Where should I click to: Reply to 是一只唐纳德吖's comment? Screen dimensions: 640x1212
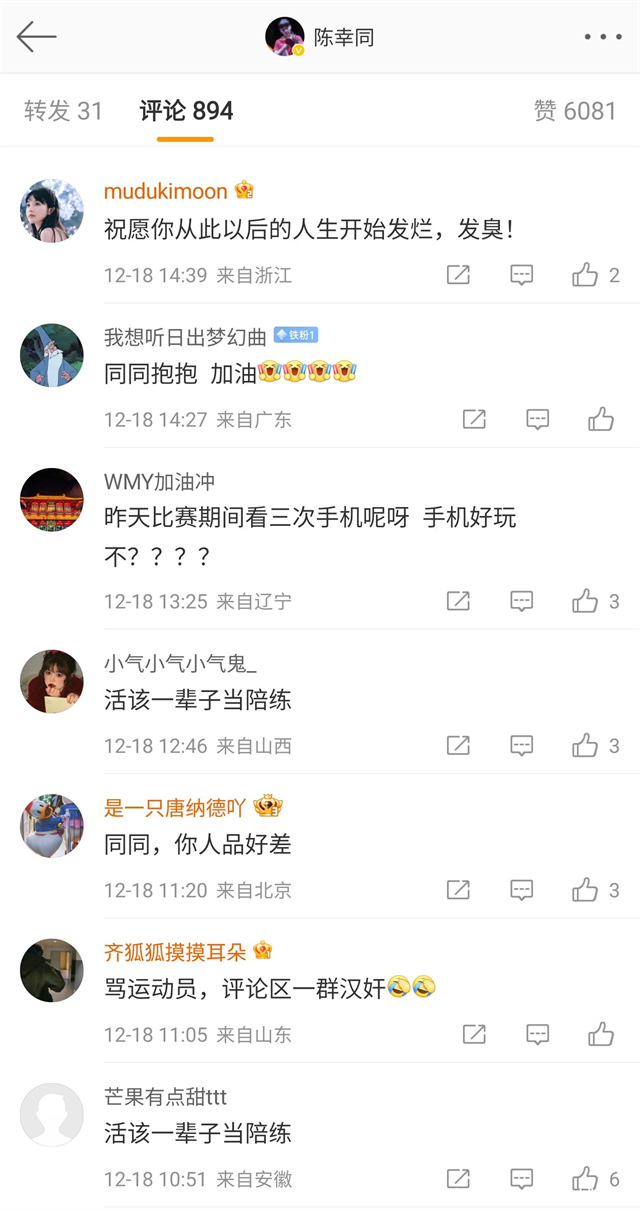tap(522, 889)
